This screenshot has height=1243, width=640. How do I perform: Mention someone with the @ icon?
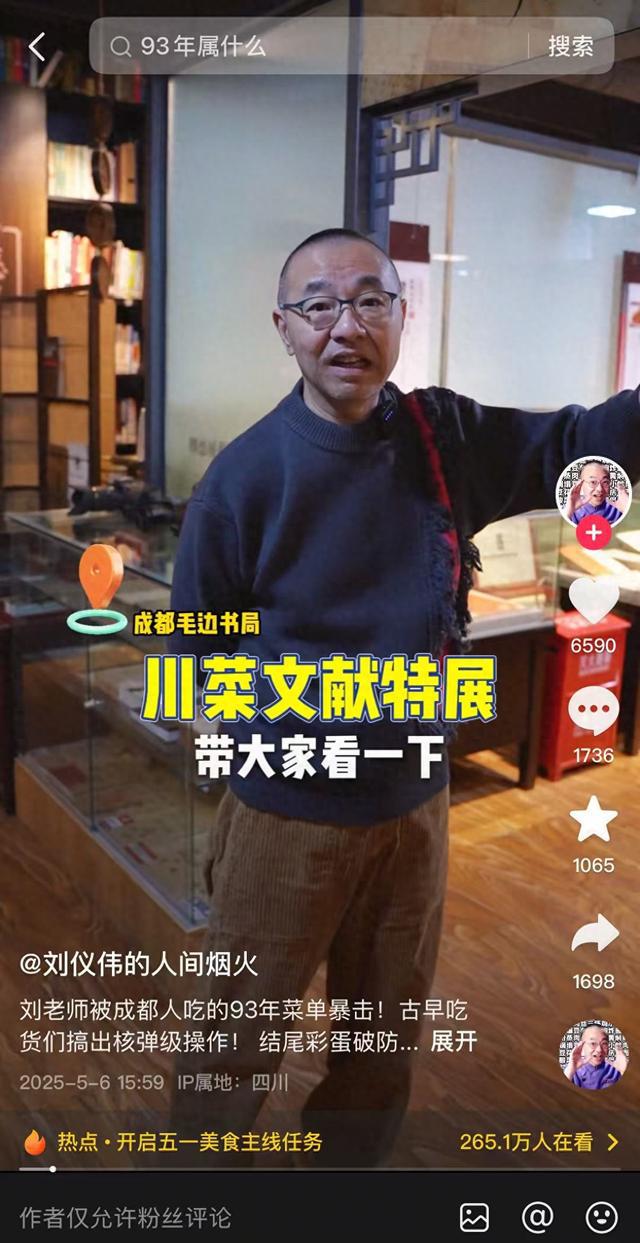(x=537, y=1216)
